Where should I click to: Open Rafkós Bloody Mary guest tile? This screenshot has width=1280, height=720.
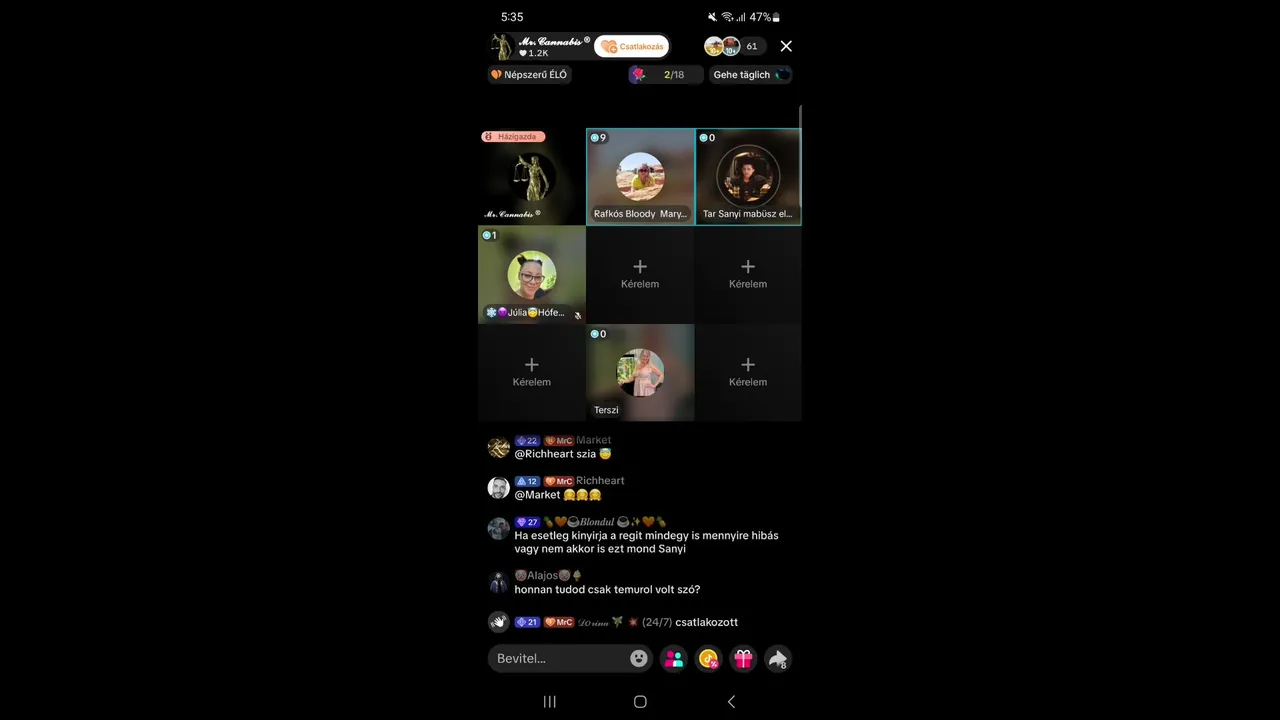click(x=640, y=177)
